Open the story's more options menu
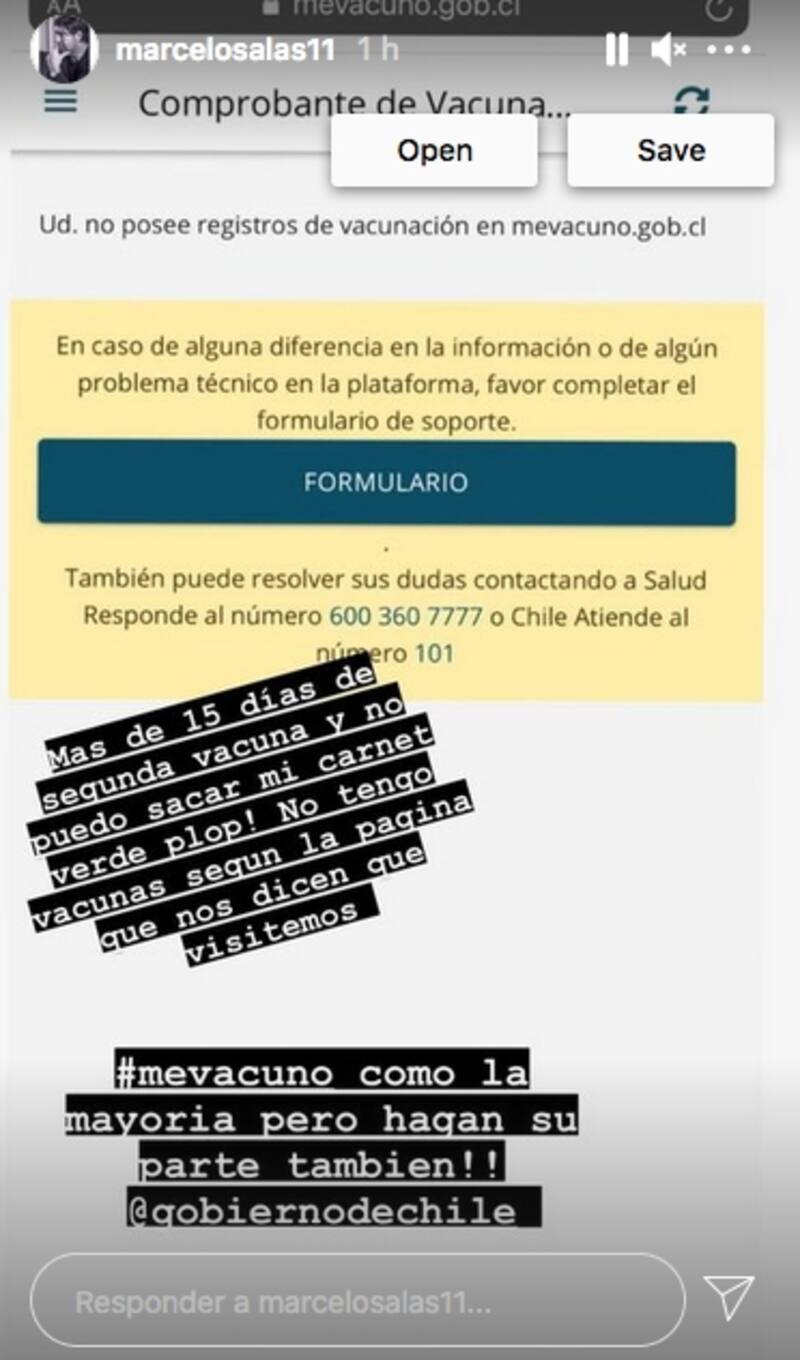The height and width of the screenshot is (1360, 800). point(728,49)
